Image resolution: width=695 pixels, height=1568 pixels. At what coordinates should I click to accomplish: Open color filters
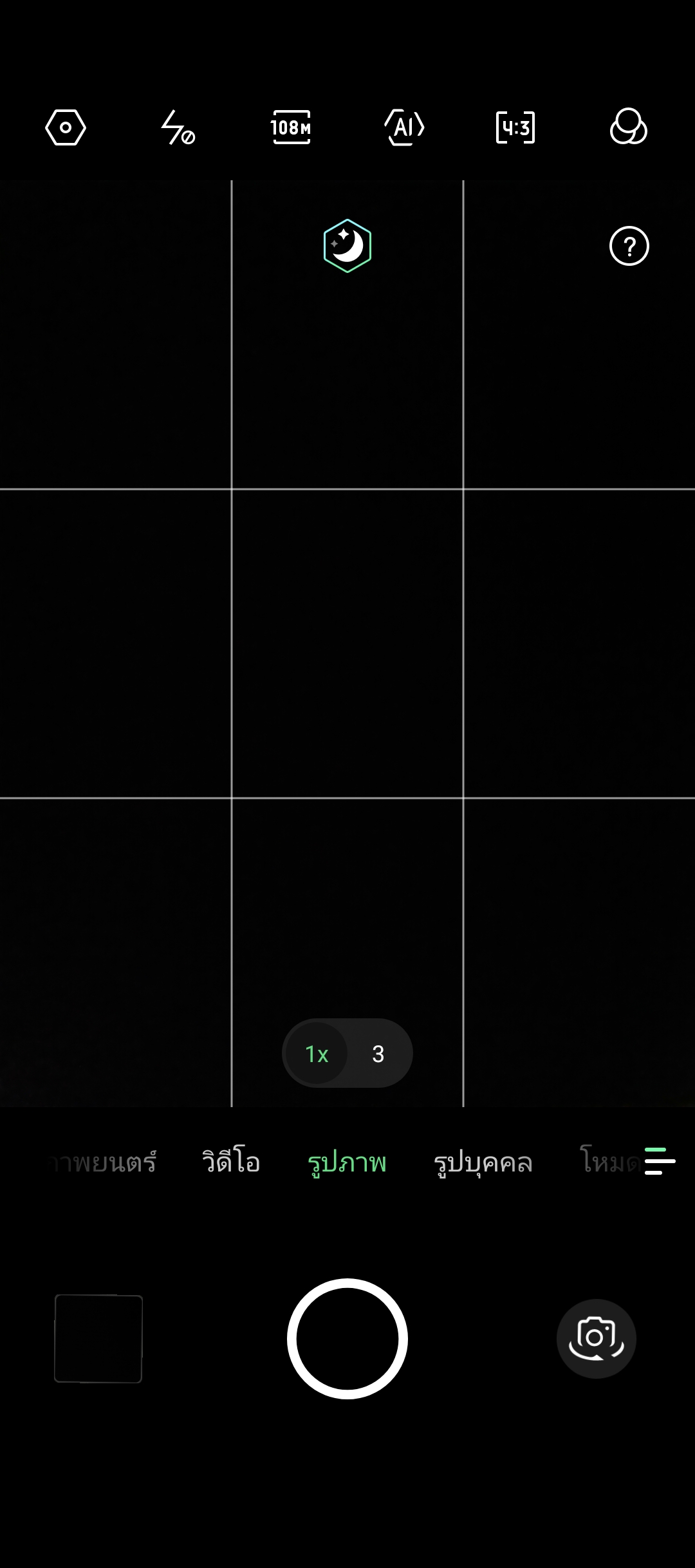click(628, 126)
